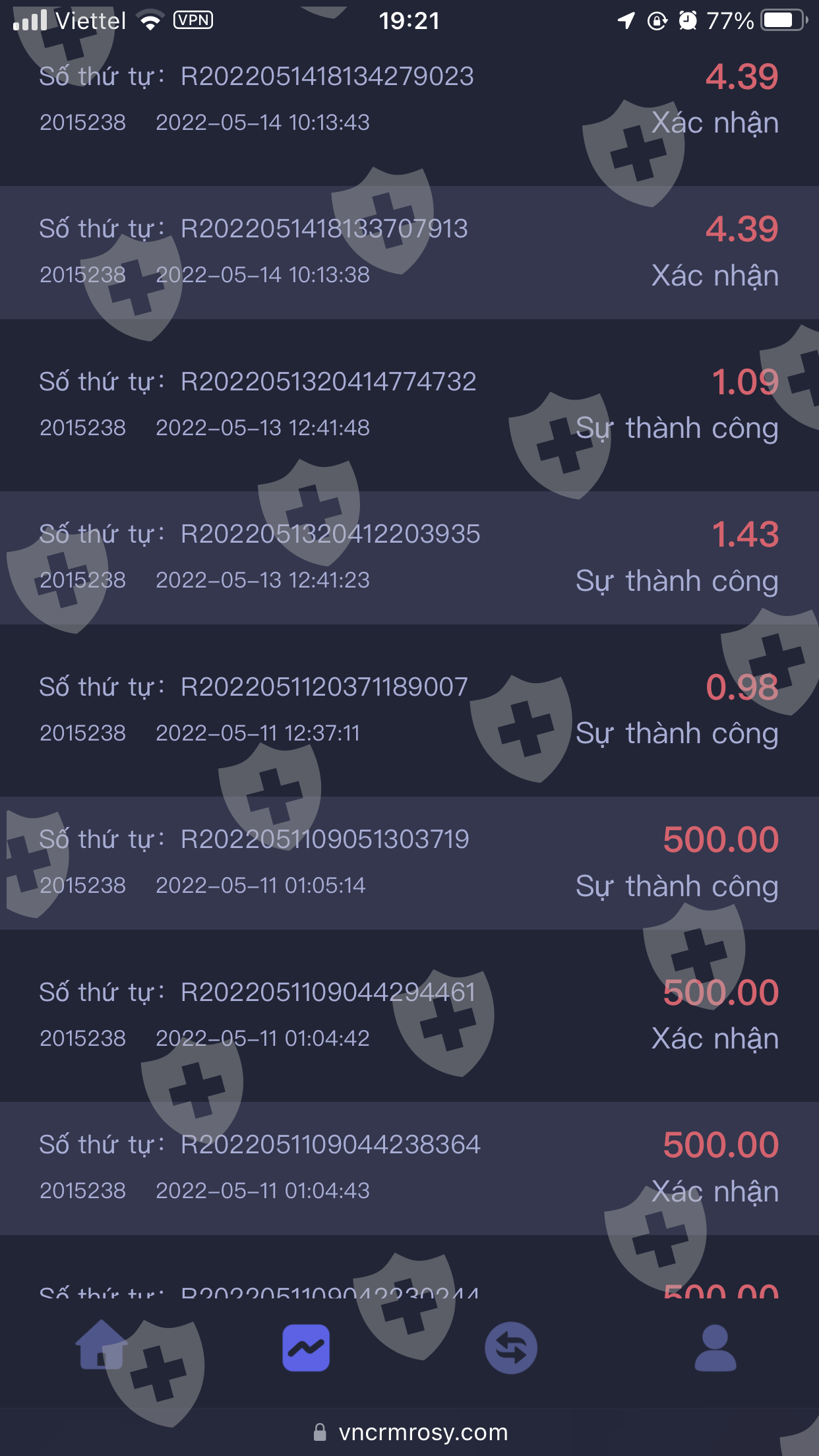
Task: Open record R2022051418133707913
Action: pos(409,253)
